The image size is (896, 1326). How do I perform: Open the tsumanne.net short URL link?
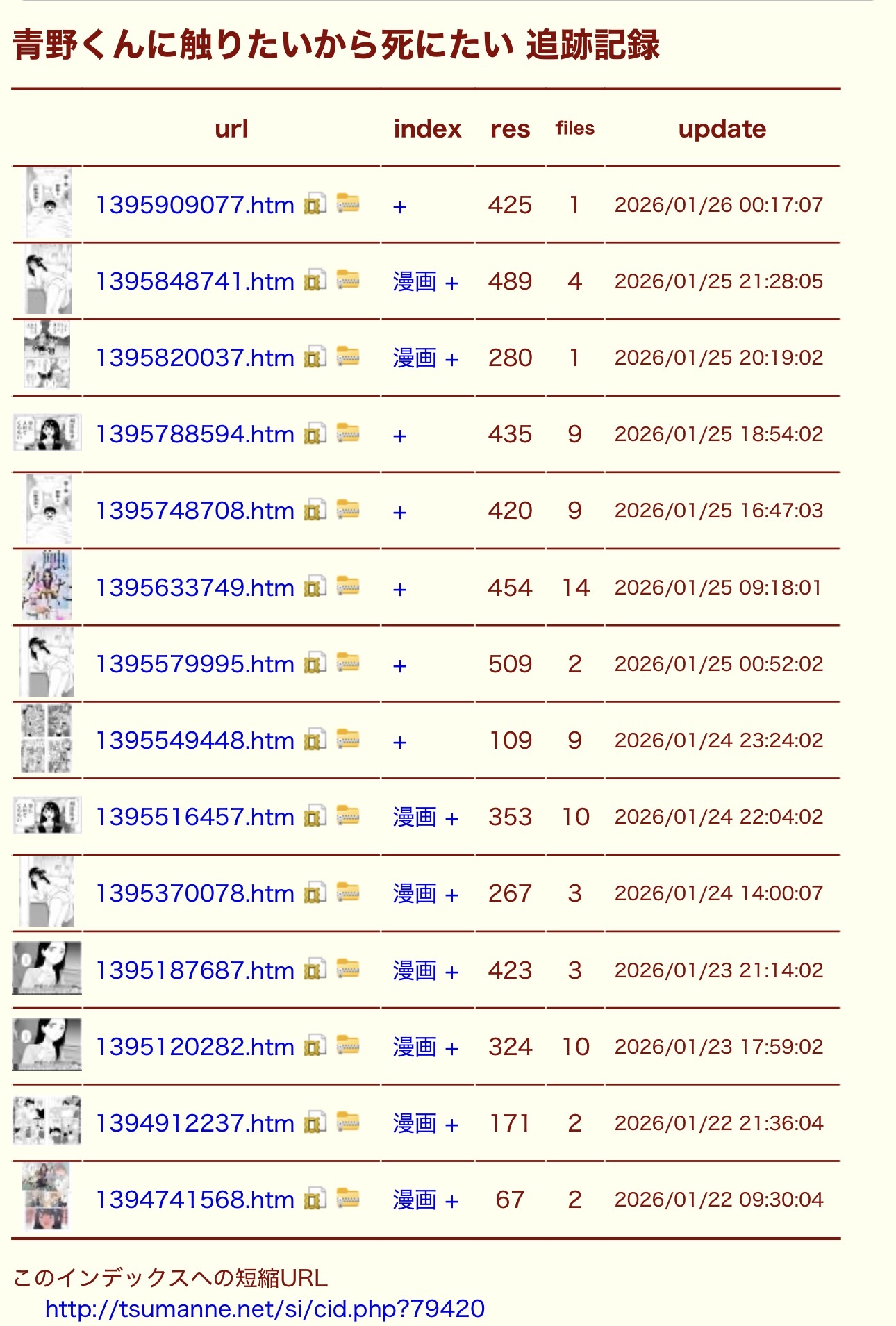(265, 1309)
